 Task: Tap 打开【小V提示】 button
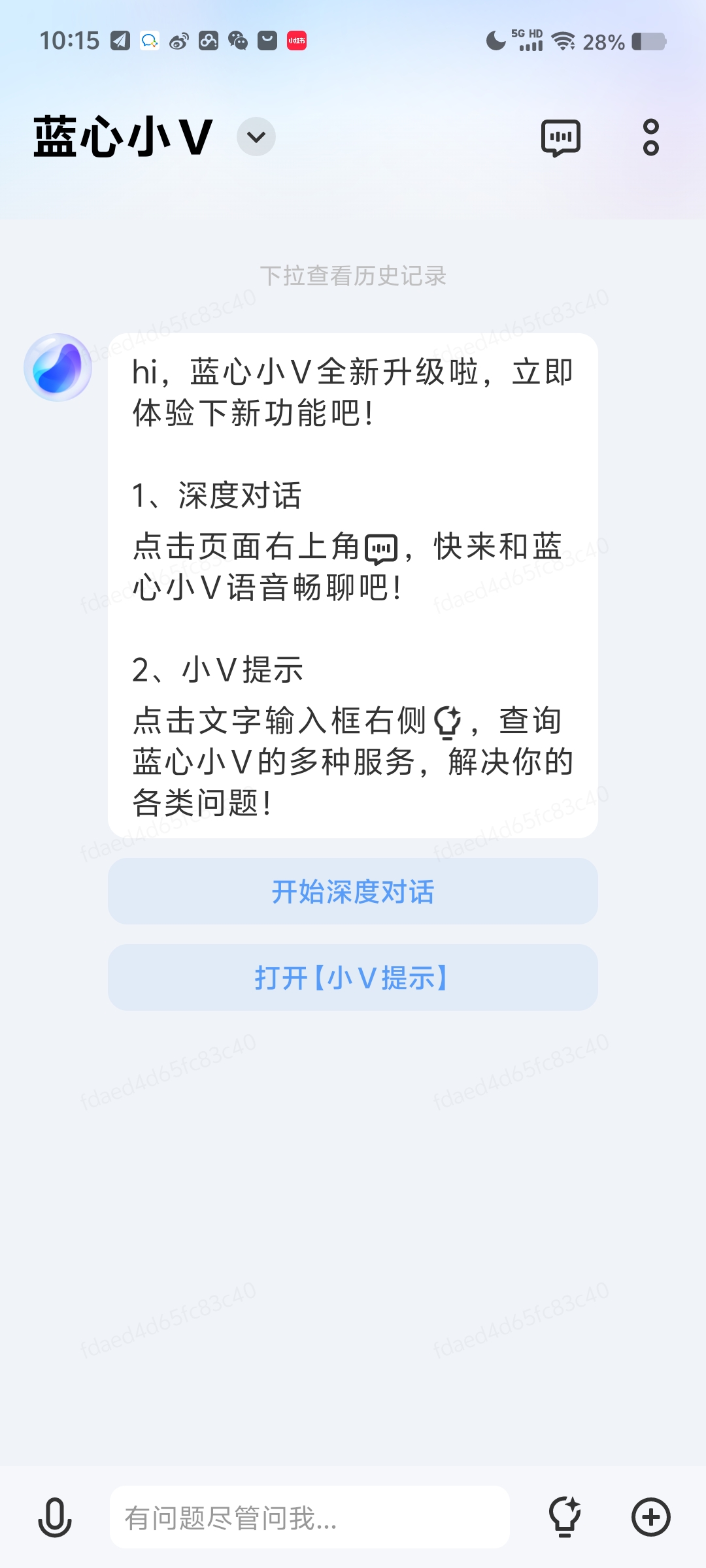point(353,977)
